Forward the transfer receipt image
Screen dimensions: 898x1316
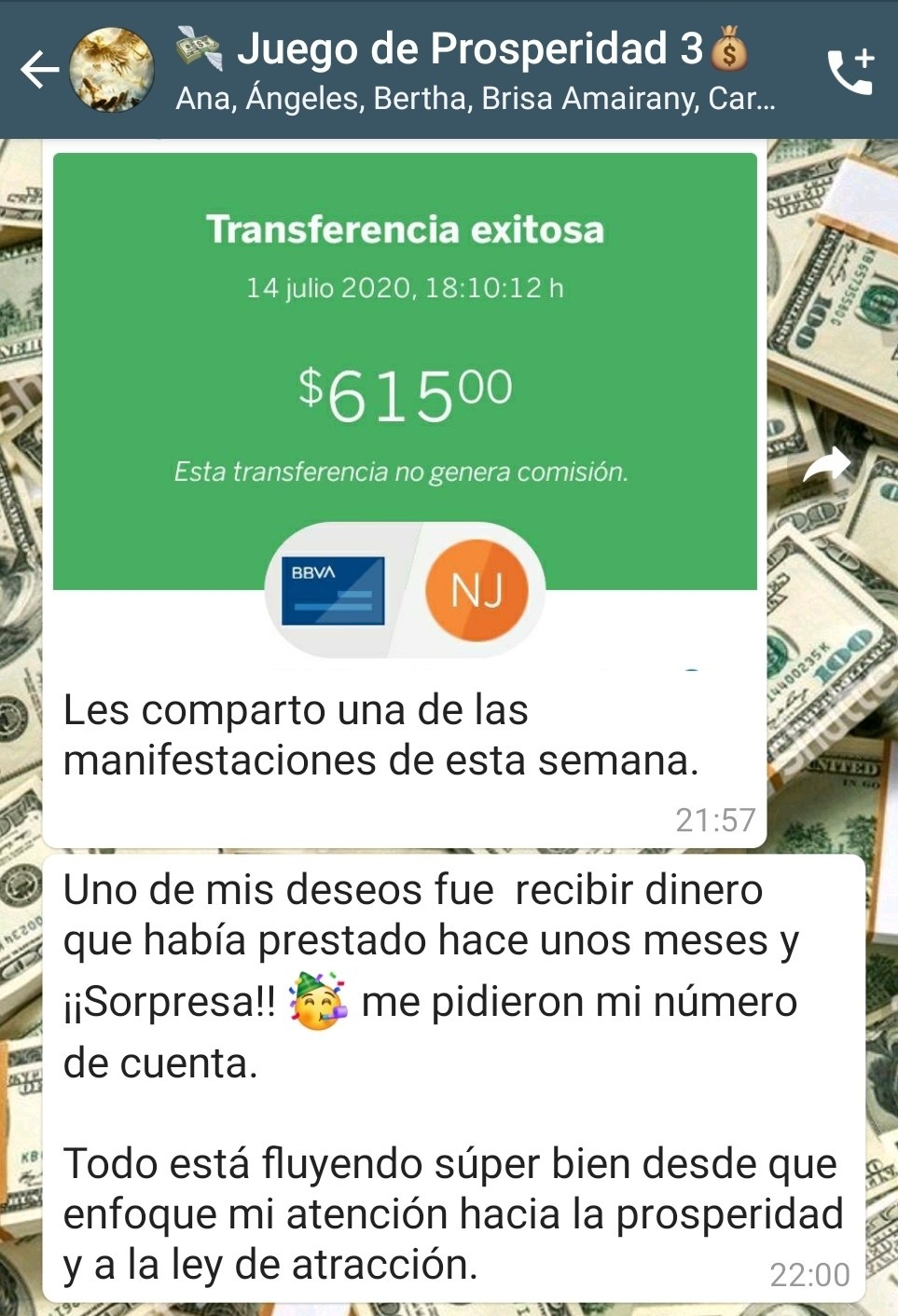(826, 465)
